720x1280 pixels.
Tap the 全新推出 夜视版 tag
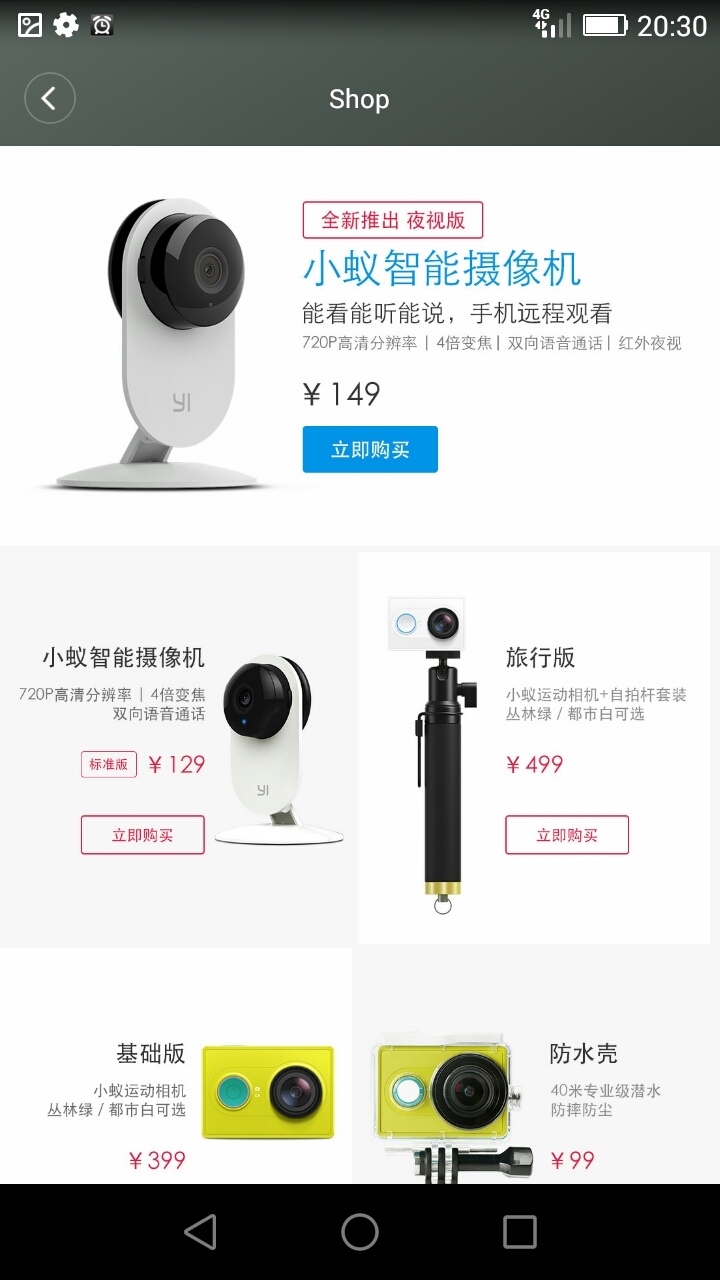392,219
